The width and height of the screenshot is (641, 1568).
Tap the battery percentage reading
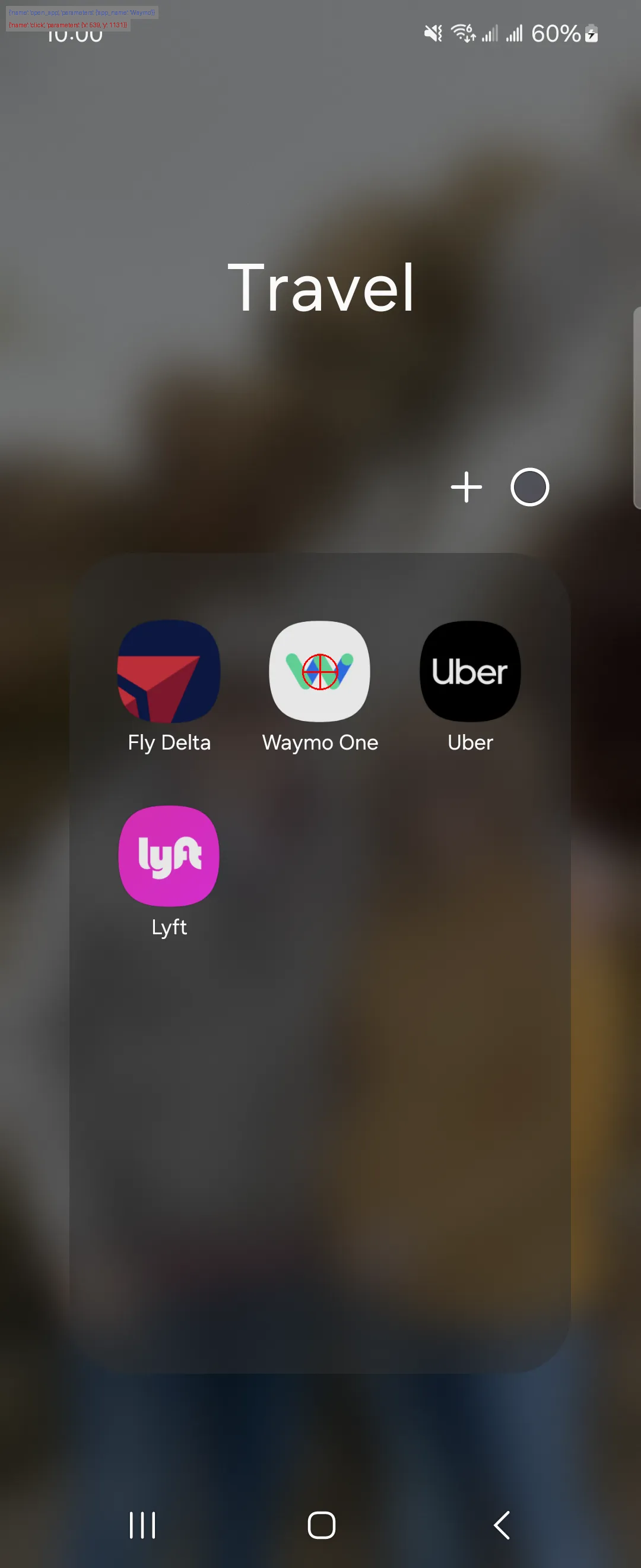tap(556, 33)
